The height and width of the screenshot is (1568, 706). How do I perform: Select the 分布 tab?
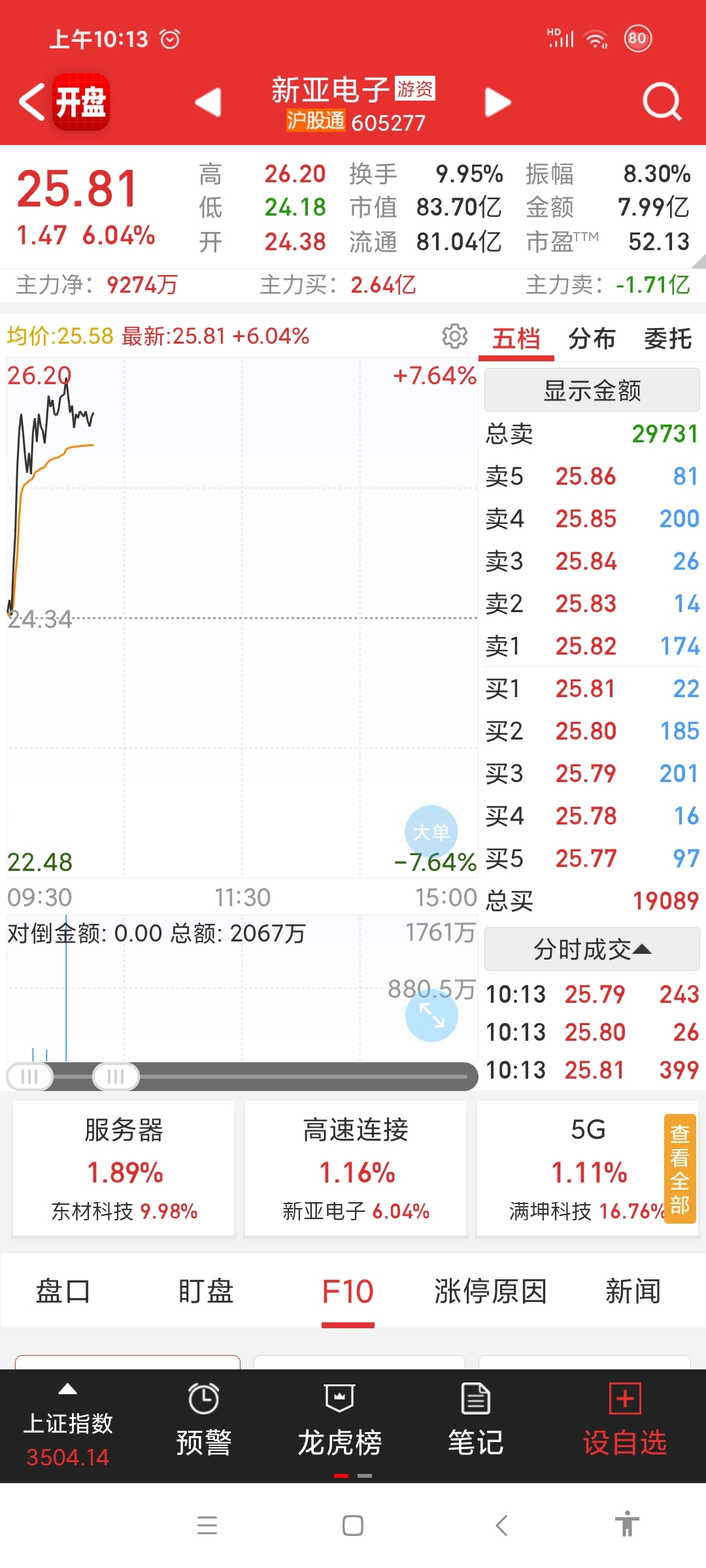click(592, 338)
